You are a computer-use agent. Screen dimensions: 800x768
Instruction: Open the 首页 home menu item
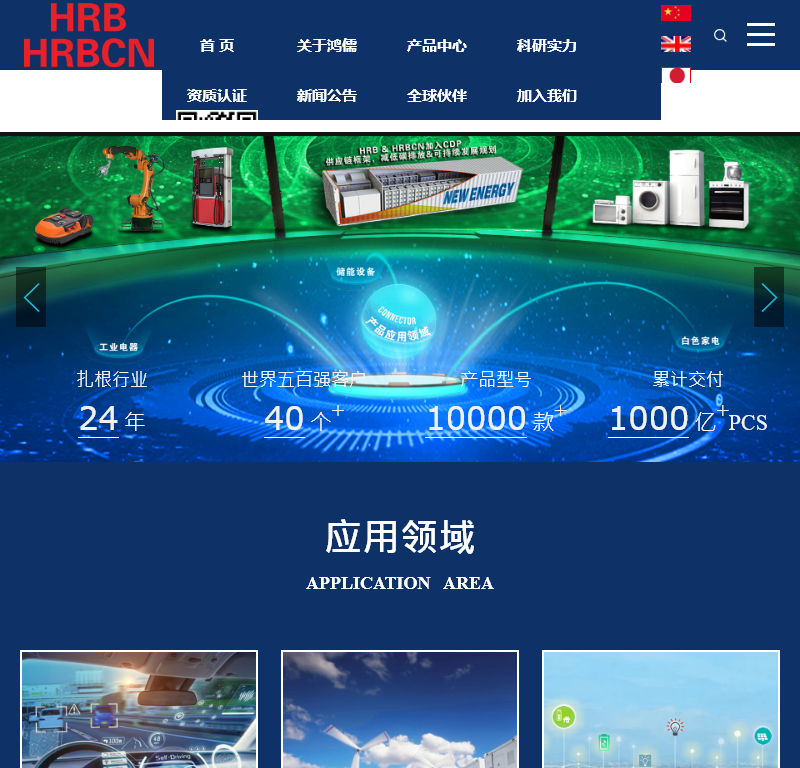pyautogui.click(x=216, y=46)
